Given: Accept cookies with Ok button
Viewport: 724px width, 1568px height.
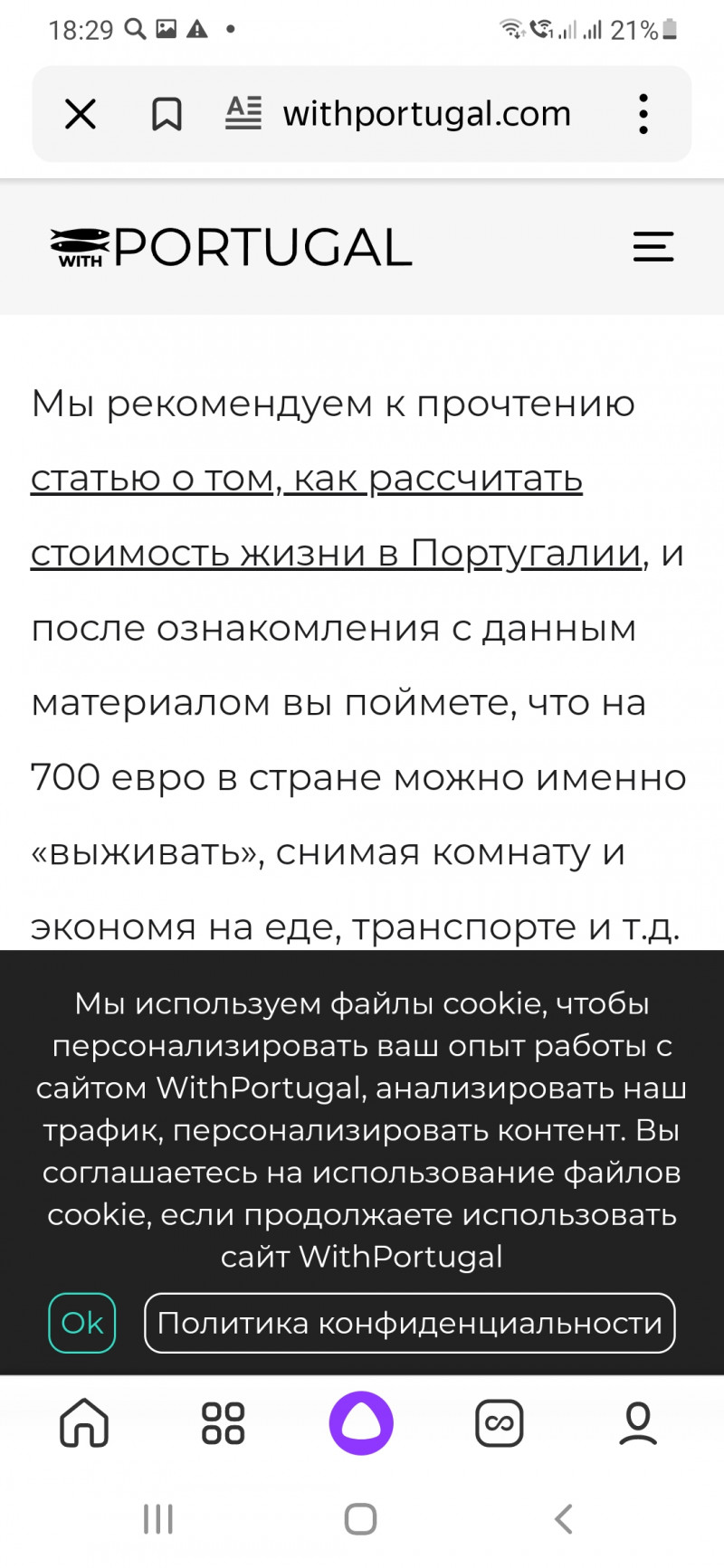Looking at the screenshot, I should (82, 1323).
